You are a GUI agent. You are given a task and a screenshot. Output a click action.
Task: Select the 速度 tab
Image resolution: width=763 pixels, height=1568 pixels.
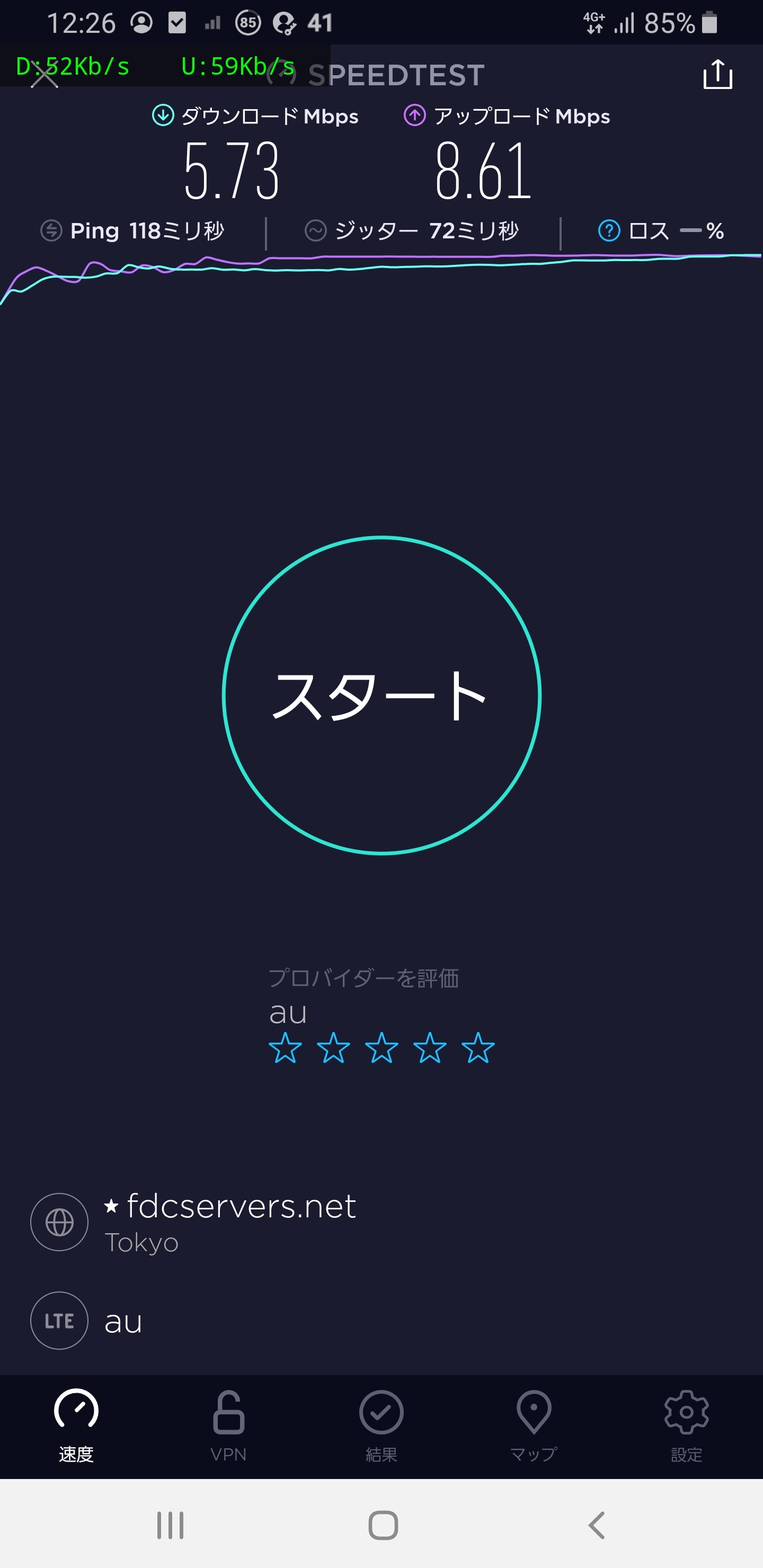click(76, 1426)
